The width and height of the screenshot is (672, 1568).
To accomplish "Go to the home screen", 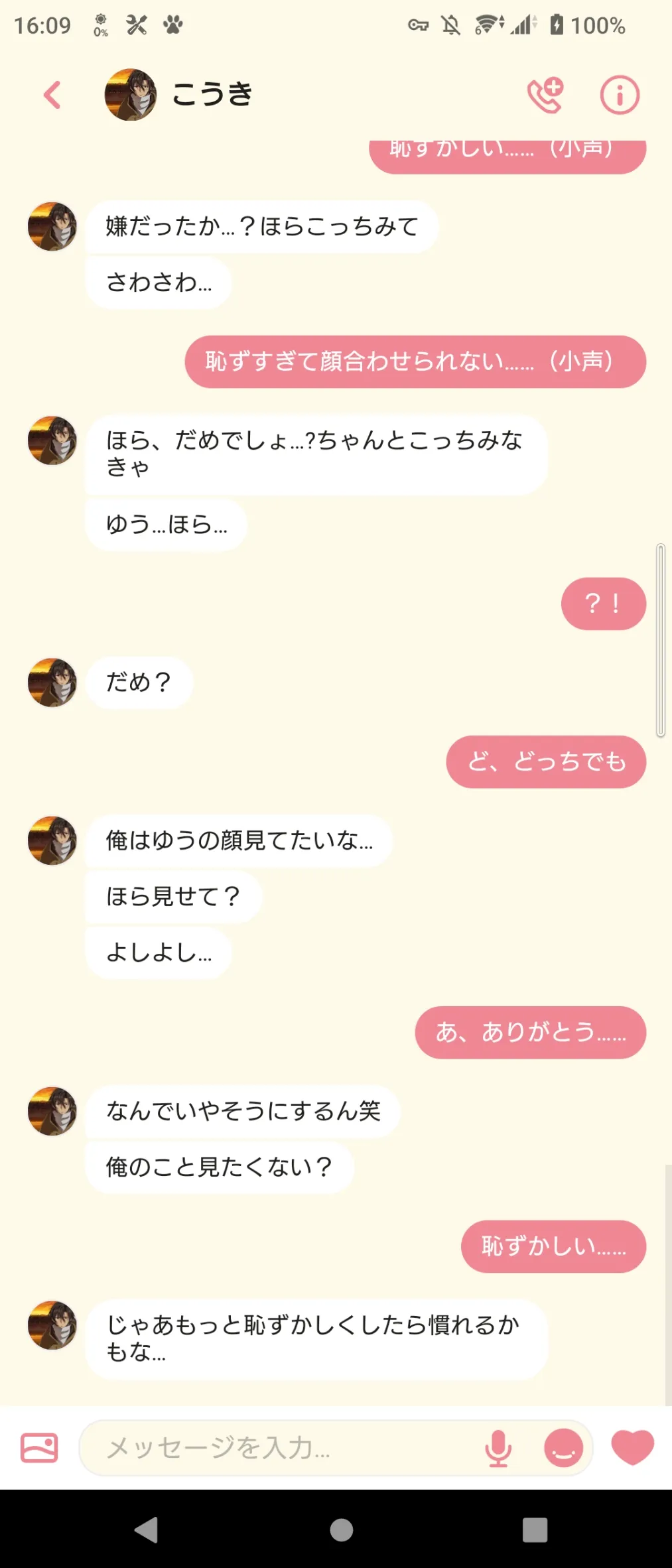I will click(341, 1530).
